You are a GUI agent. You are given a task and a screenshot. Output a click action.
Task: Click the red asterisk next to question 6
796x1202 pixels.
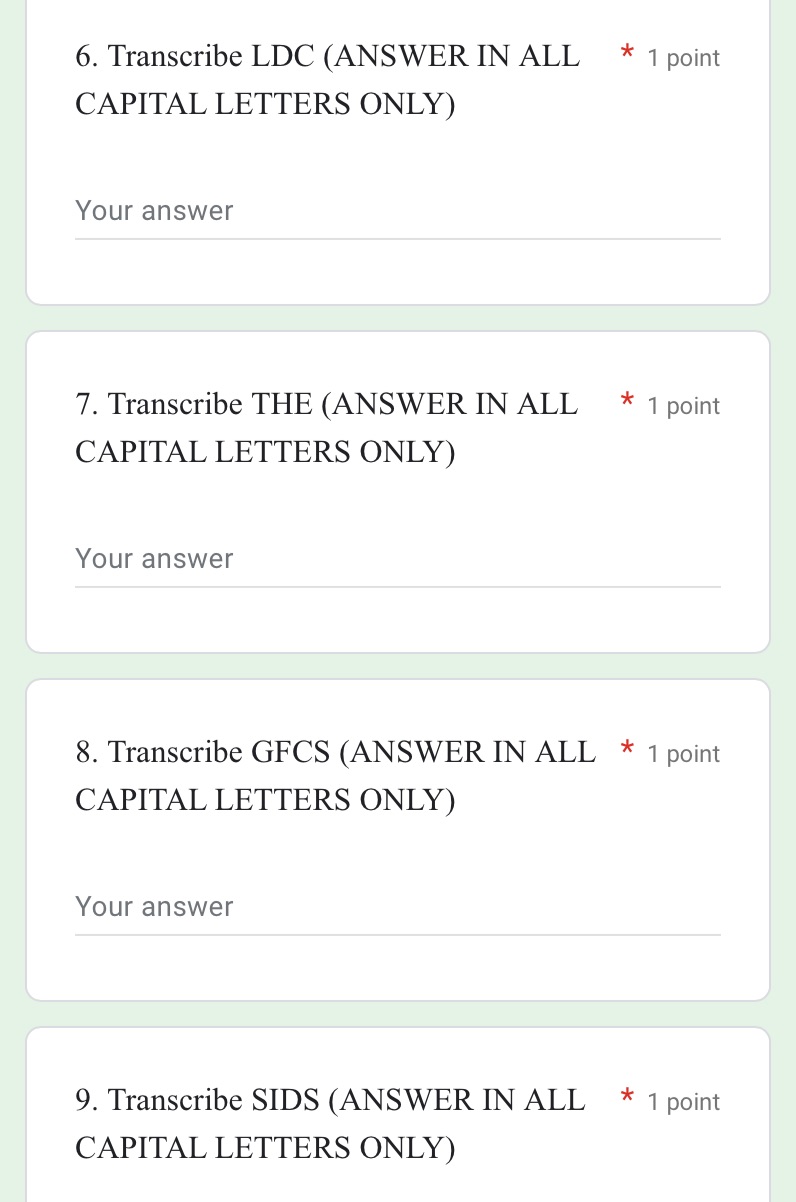[626, 52]
